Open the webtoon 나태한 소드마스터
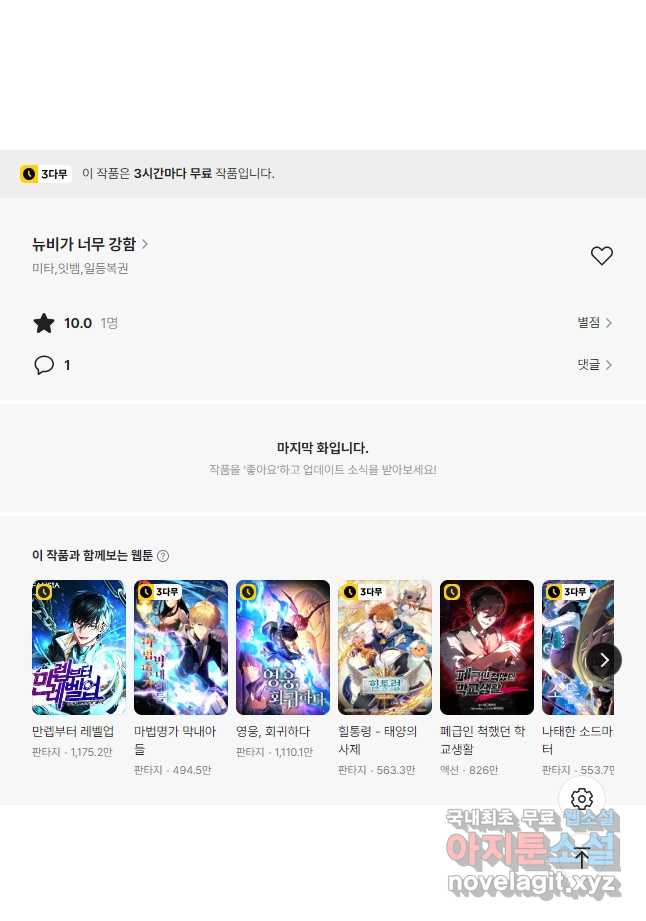646x921 pixels. click(574, 647)
